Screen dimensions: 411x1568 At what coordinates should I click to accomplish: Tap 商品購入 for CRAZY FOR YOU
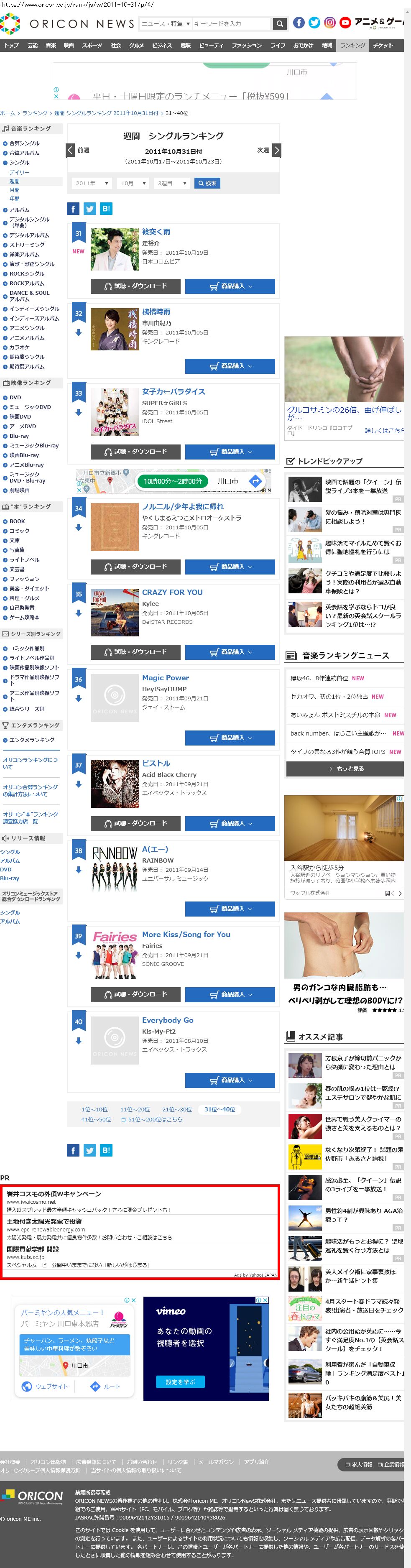point(230,652)
